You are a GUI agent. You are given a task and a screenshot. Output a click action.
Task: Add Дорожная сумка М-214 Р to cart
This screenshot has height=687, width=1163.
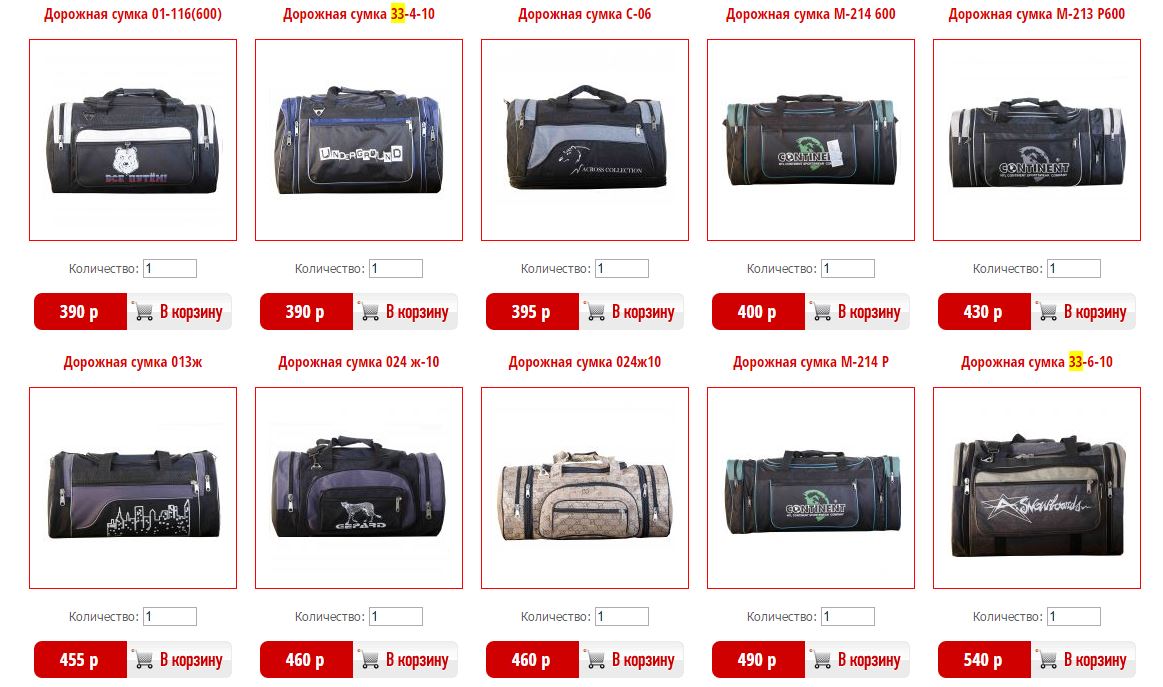pos(857,660)
